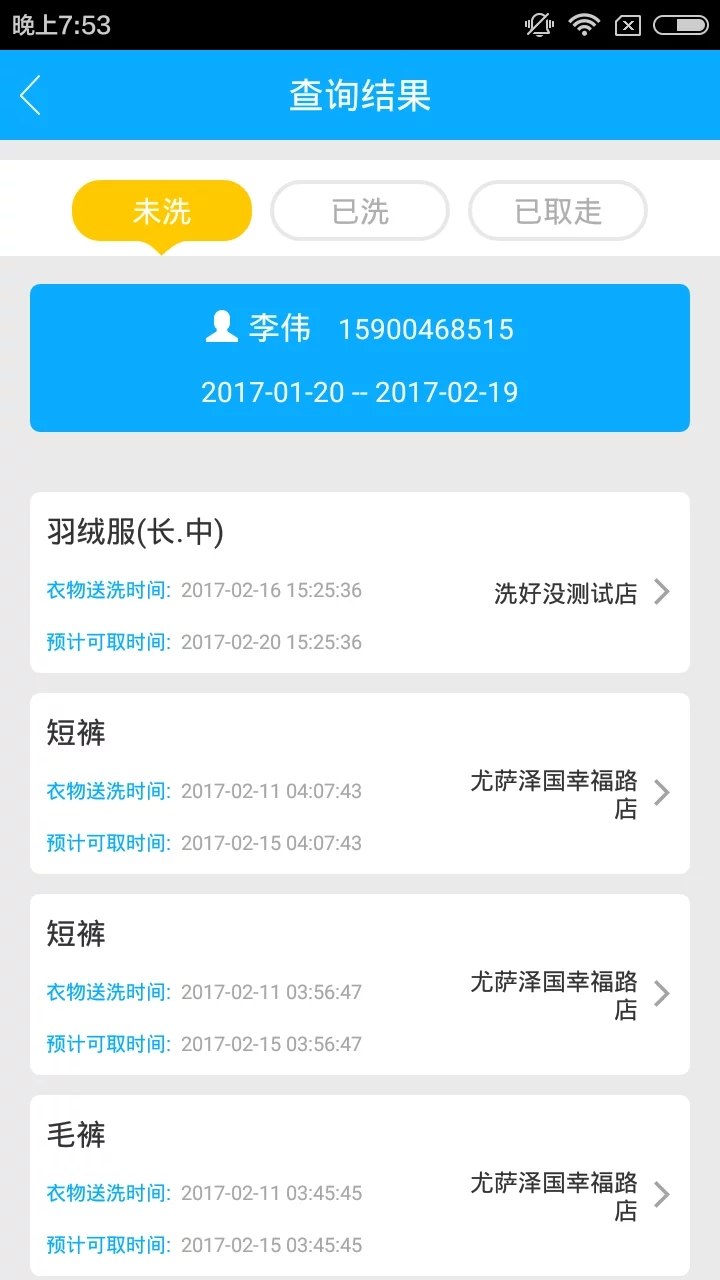
Task: Open the 羽绒服(长.中) order details
Action: (x=360, y=582)
